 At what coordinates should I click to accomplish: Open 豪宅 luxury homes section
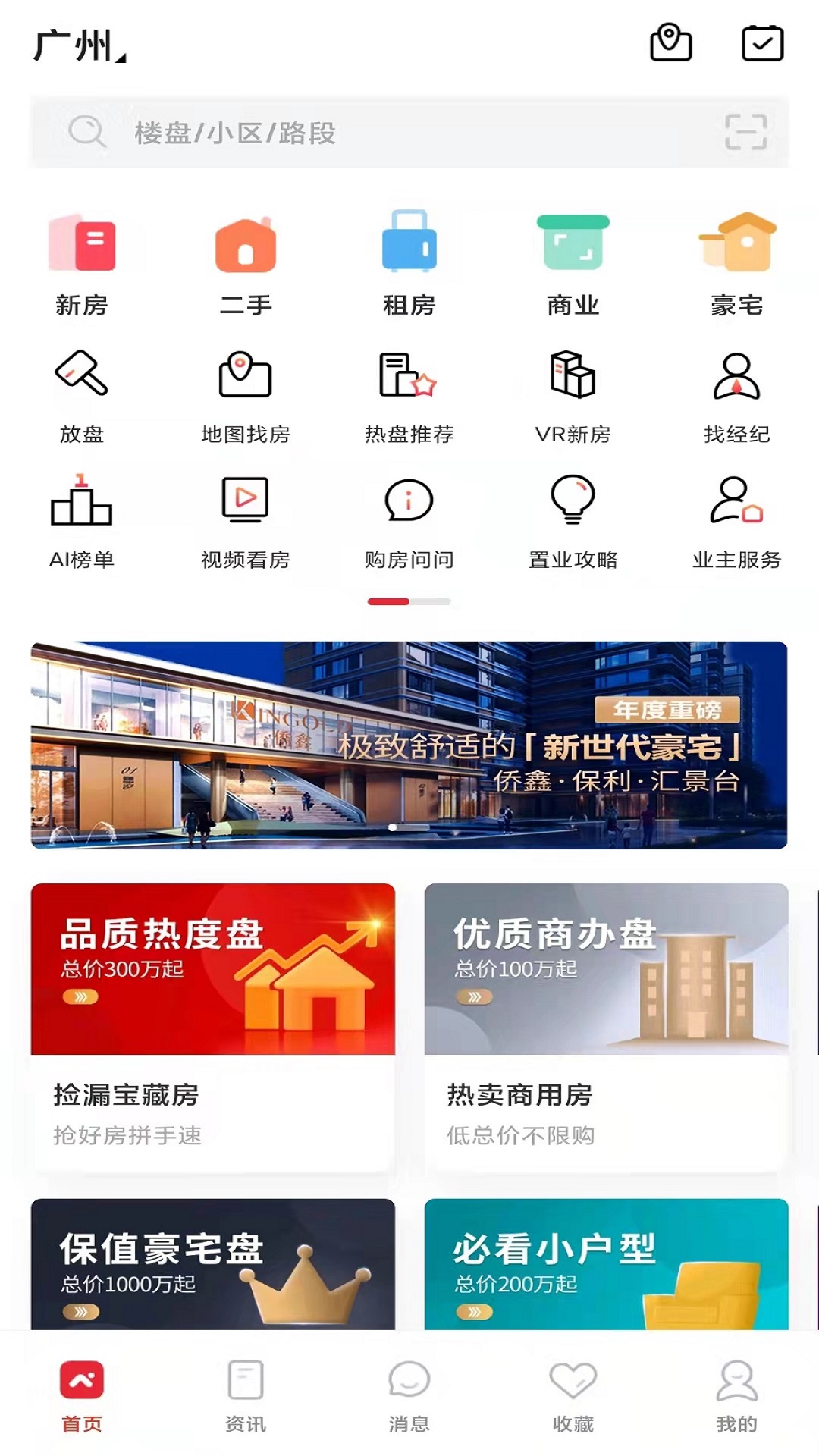736,258
